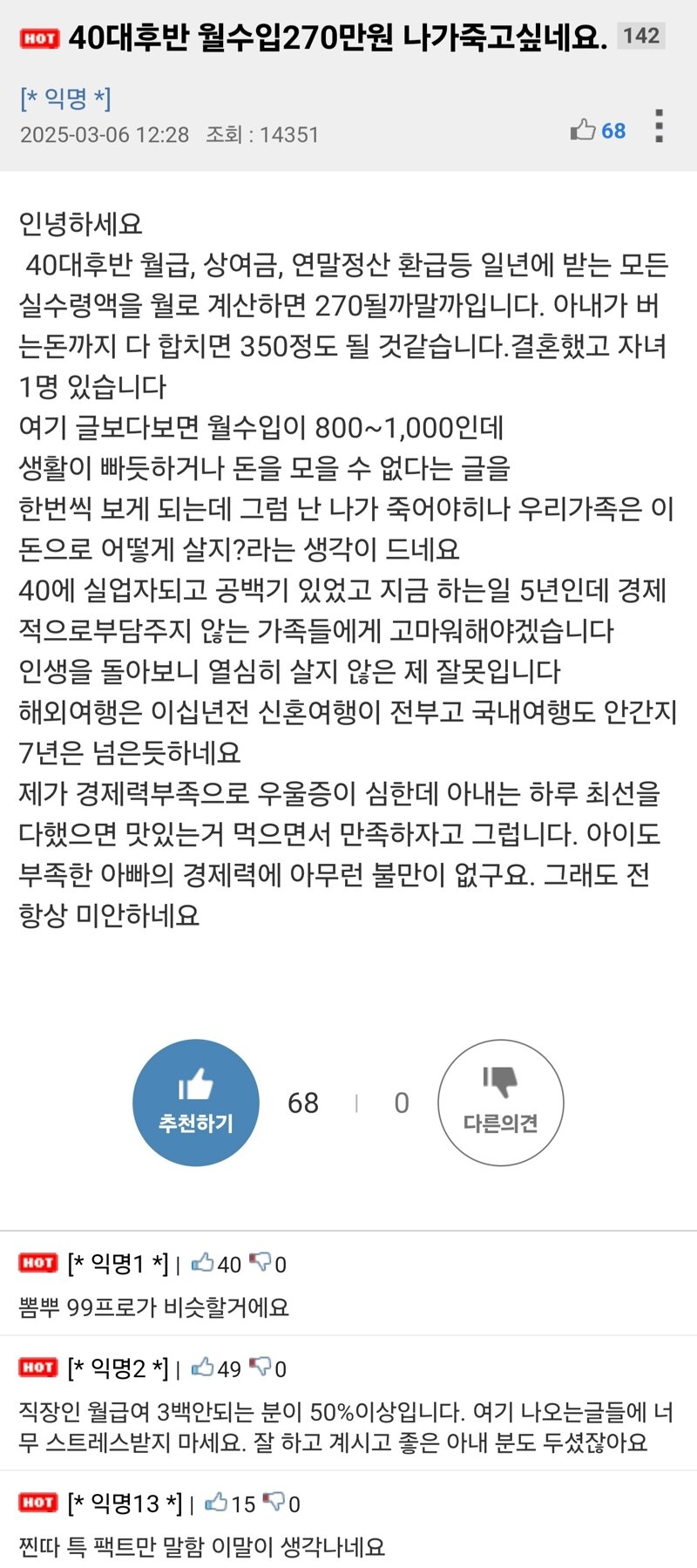This screenshot has height=1568, width=697.
Task: Upvote the comment by 익명1
Action: [203, 1263]
